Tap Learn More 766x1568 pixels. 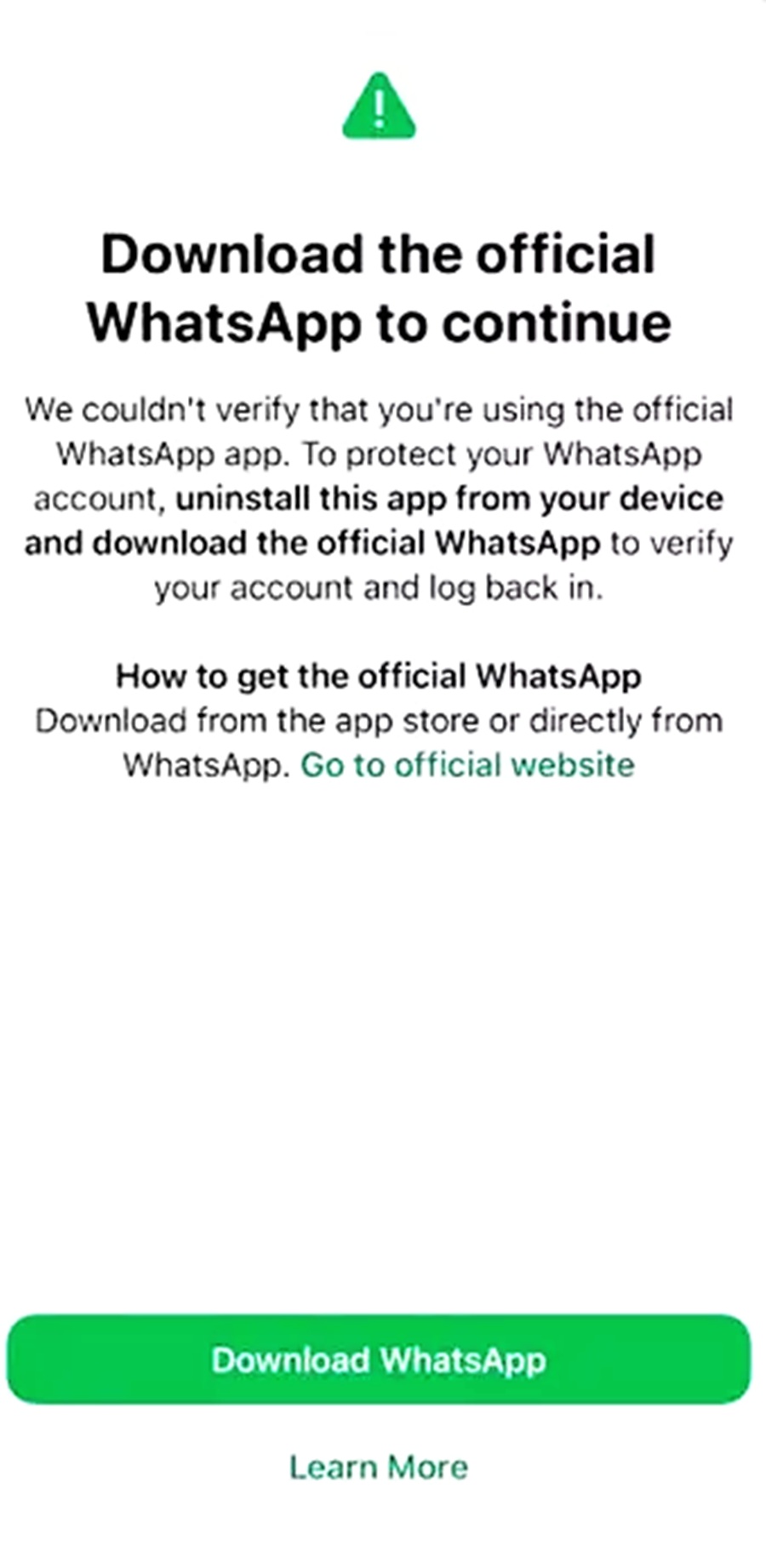pos(379,1468)
